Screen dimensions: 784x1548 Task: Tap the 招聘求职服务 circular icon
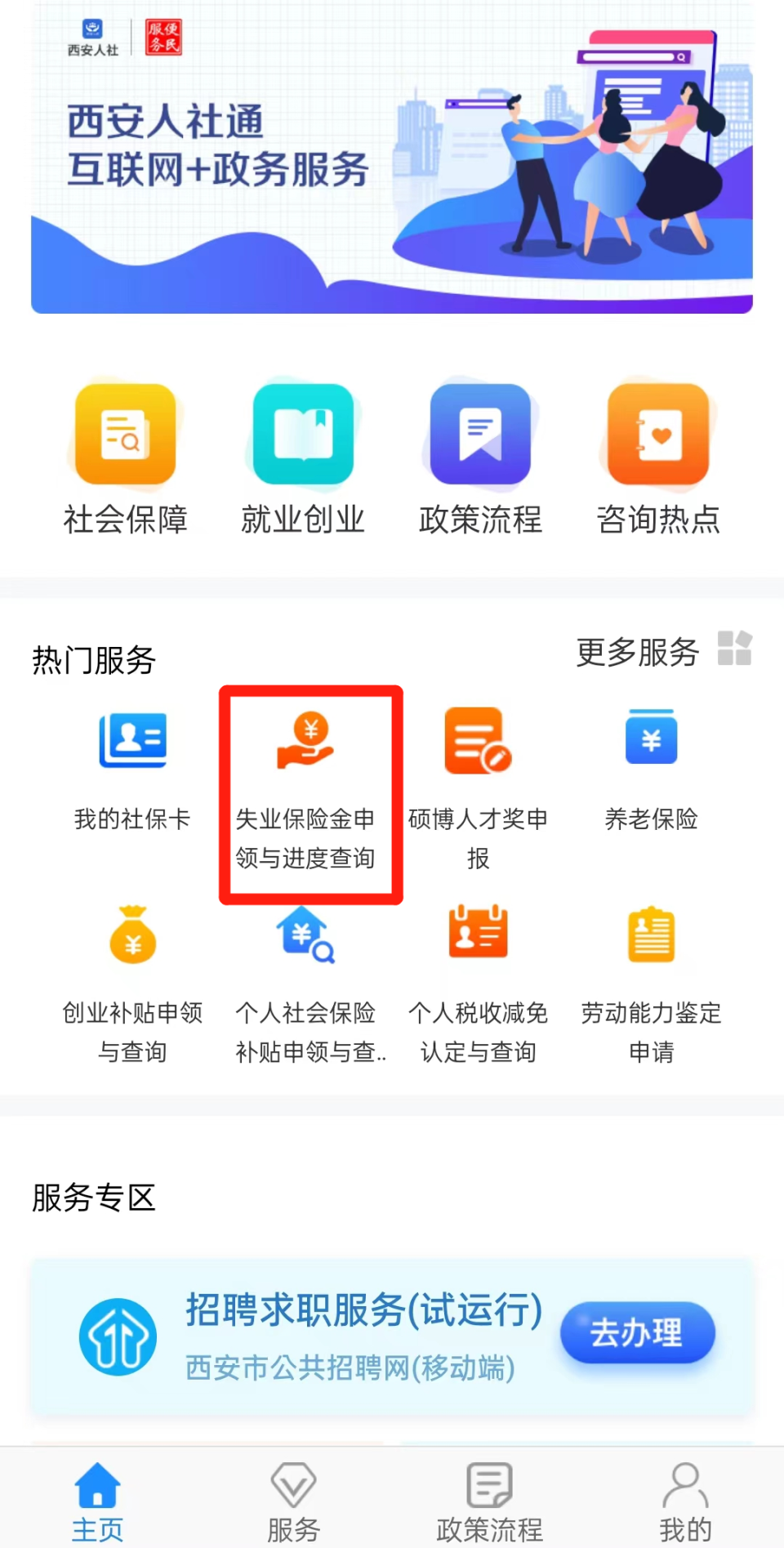pos(118,1337)
